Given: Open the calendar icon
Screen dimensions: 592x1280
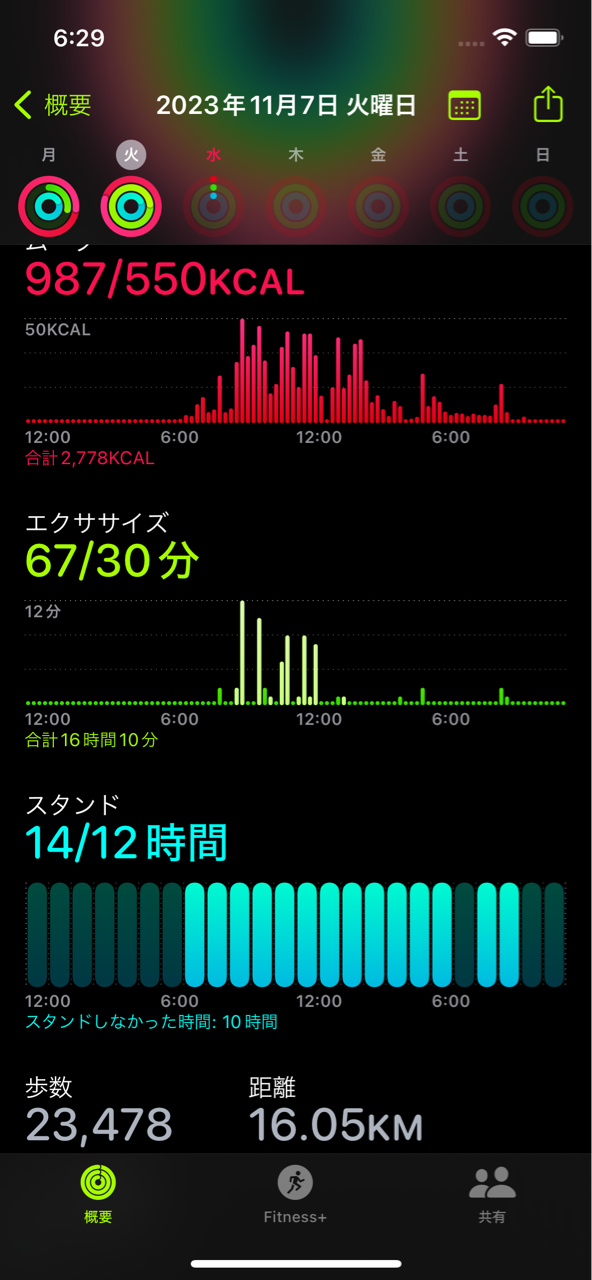Looking at the screenshot, I should 464,105.
